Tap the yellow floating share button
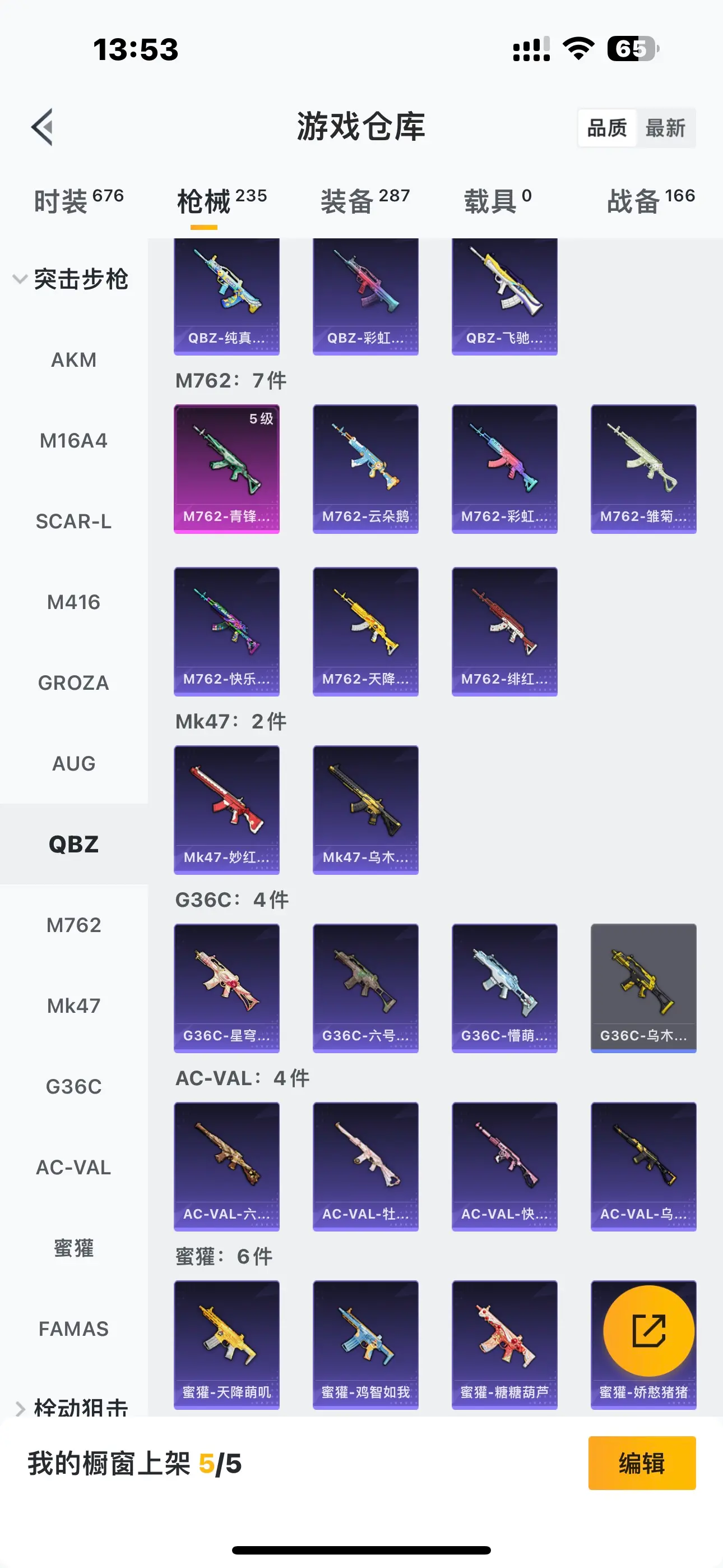Screen dimensions: 723x1568 tap(648, 1331)
